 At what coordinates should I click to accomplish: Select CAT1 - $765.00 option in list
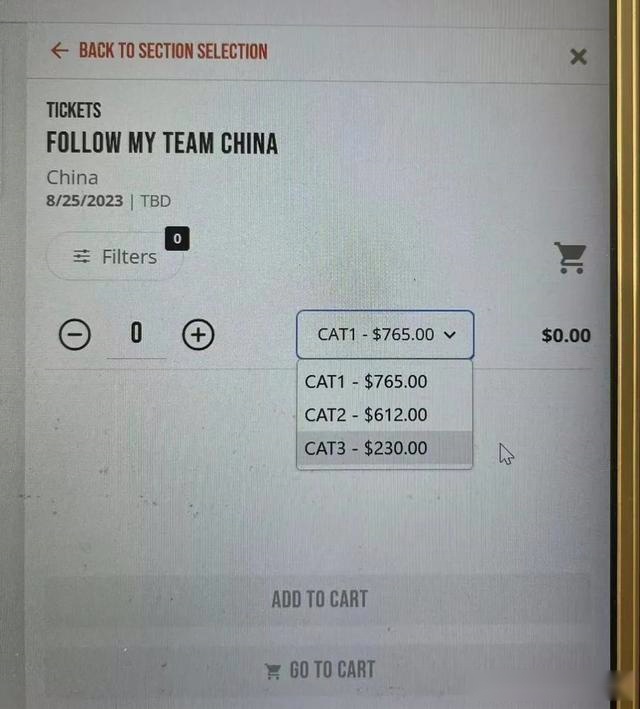[x=366, y=381]
